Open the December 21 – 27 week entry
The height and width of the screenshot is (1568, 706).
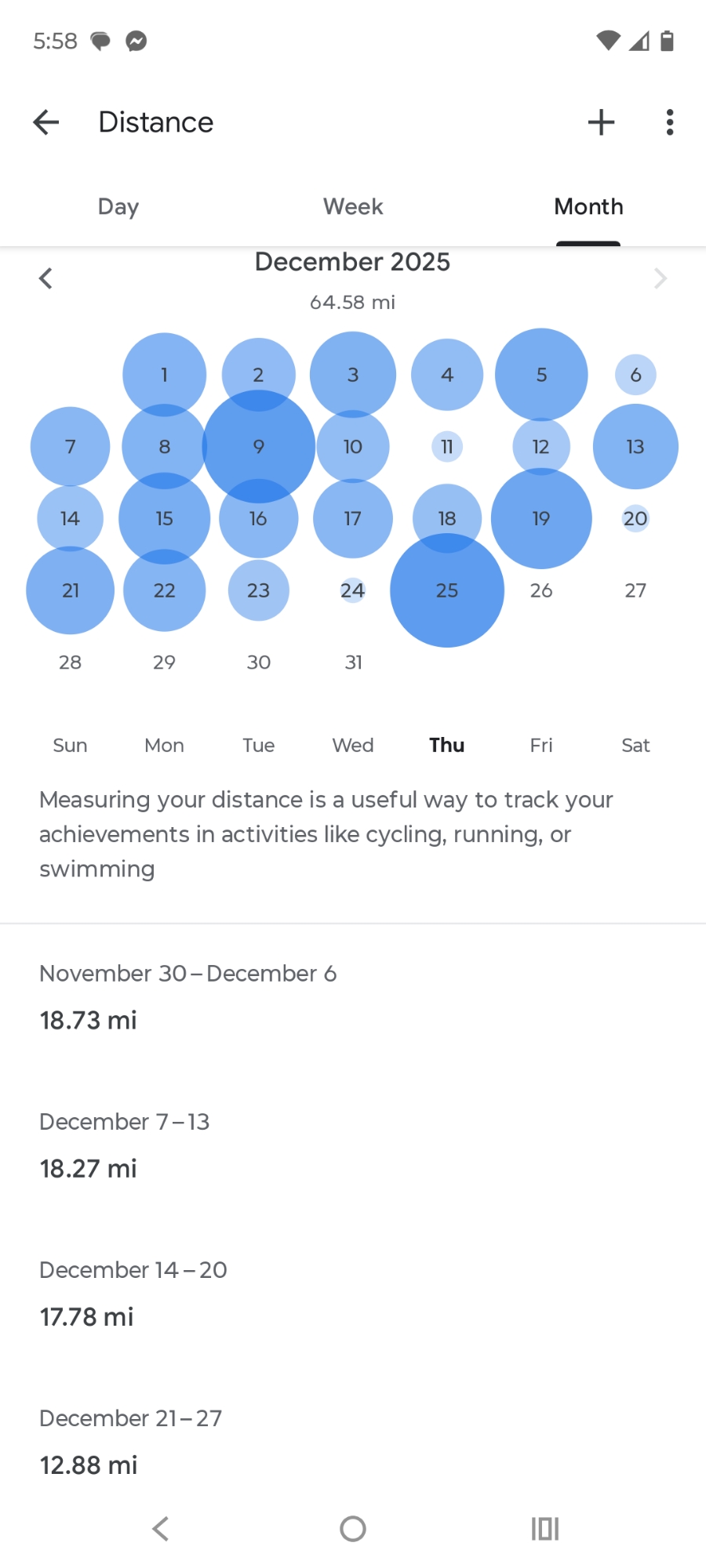click(x=131, y=1442)
